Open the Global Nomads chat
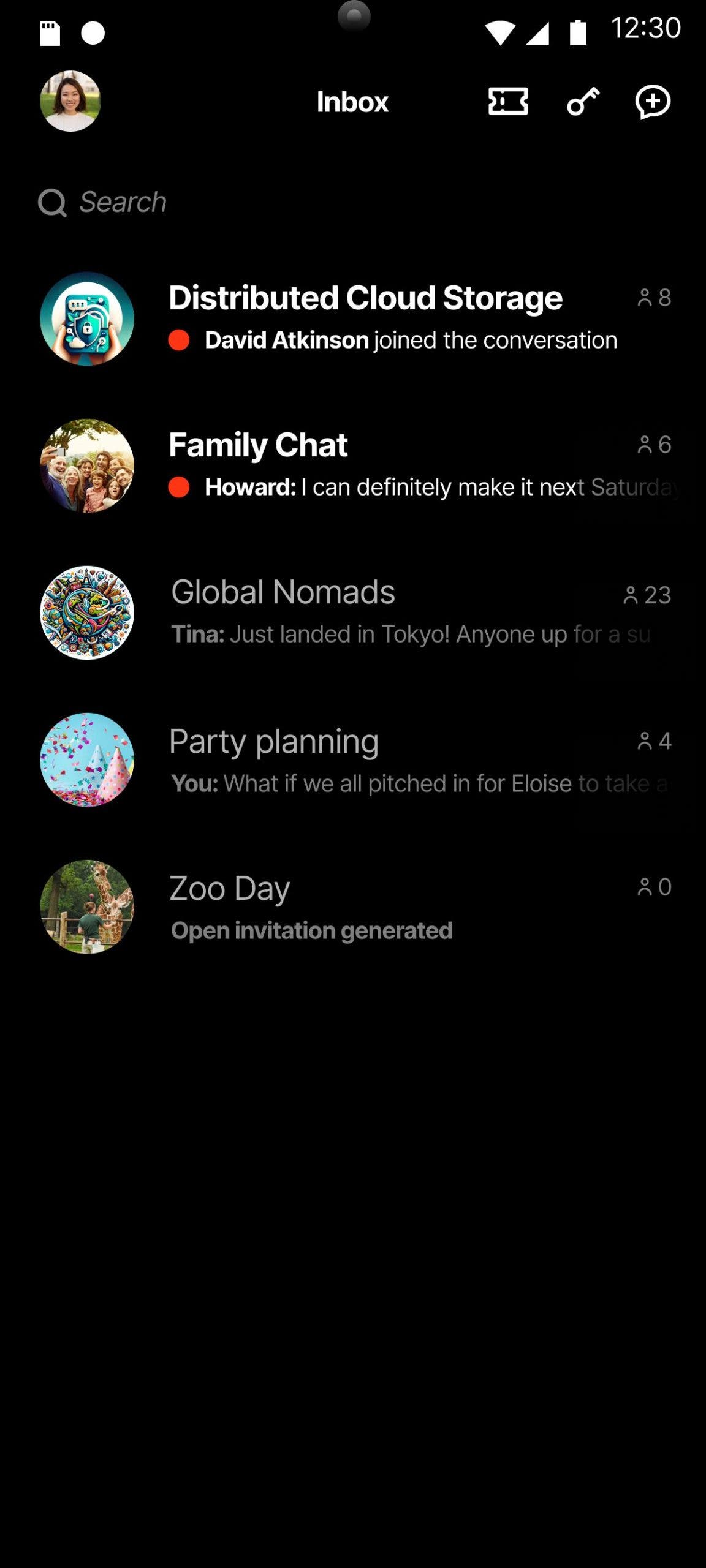Viewport: 706px width, 1568px height. click(x=353, y=612)
